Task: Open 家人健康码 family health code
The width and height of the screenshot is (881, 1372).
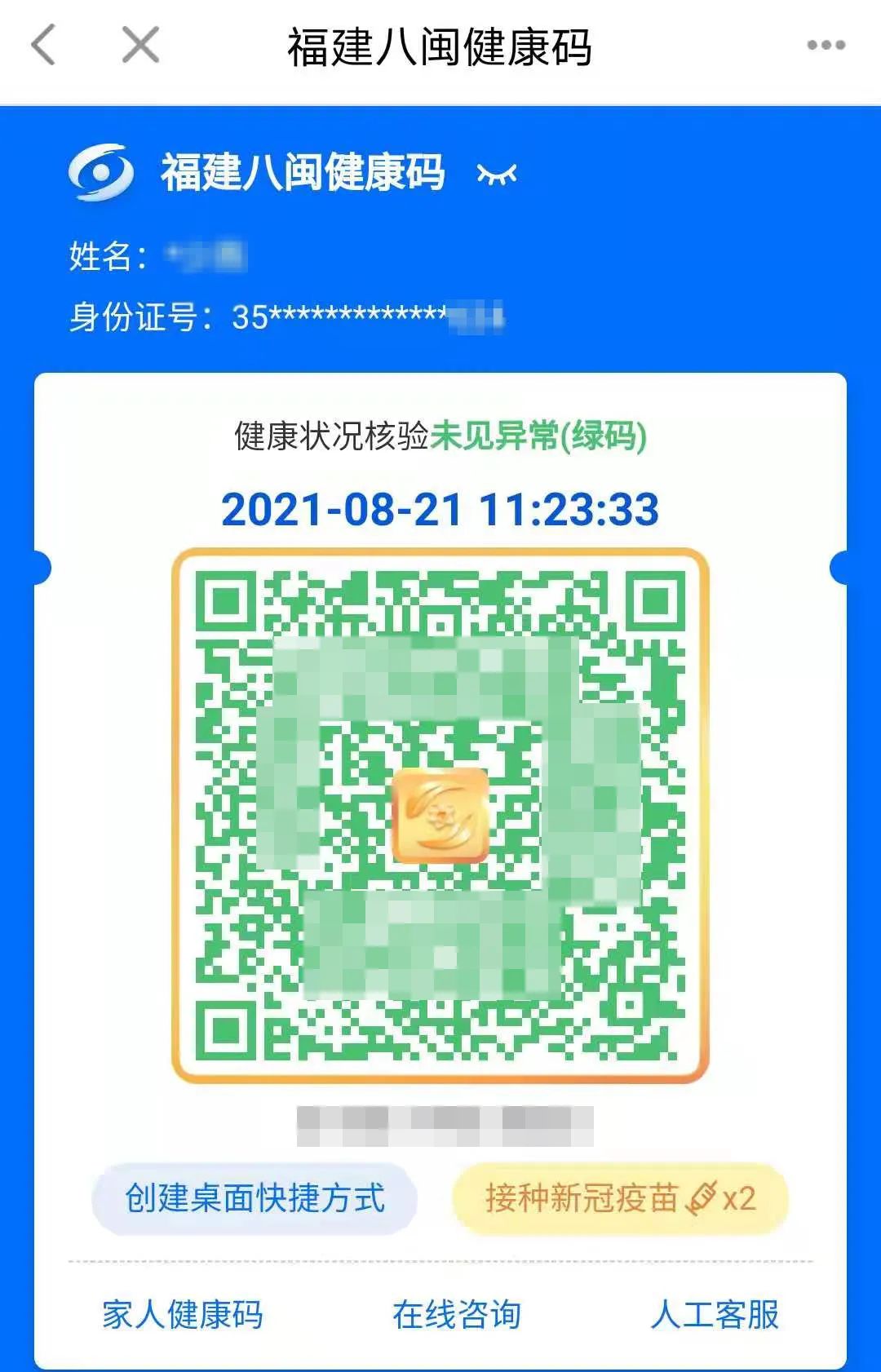Action: click(183, 1315)
